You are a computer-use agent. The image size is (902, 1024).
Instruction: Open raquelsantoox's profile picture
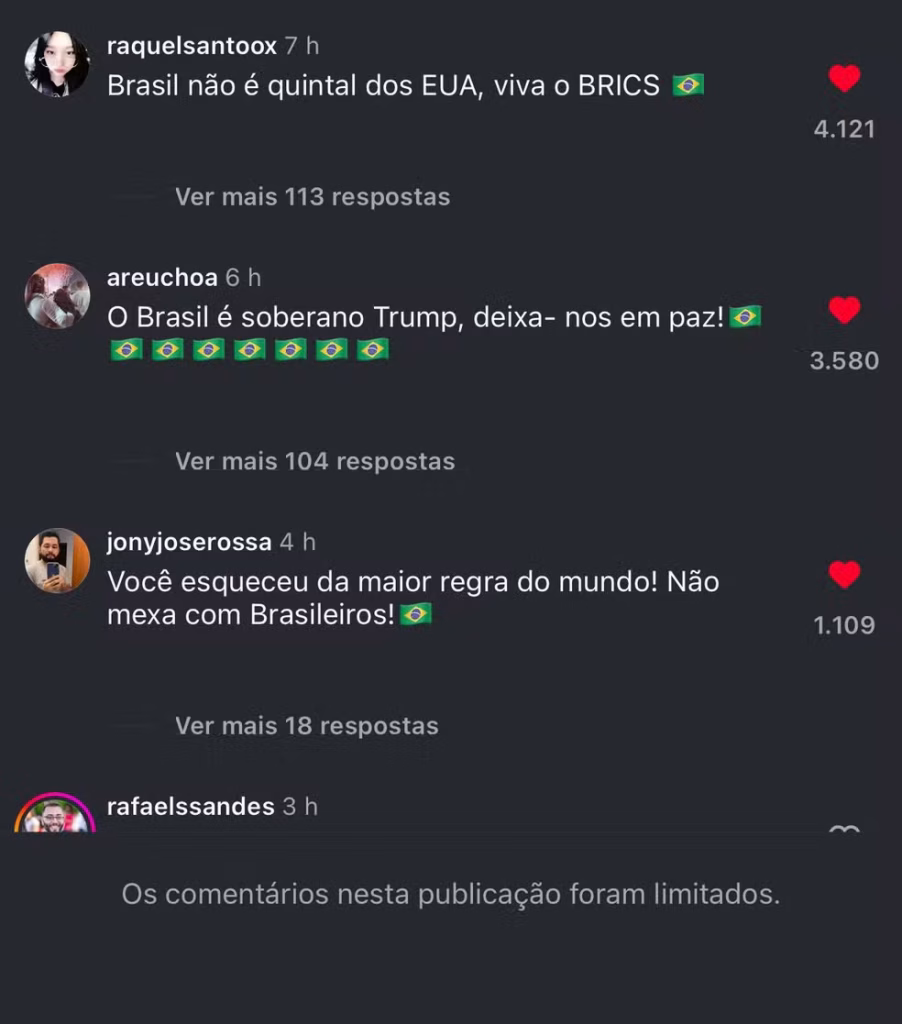[57, 64]
